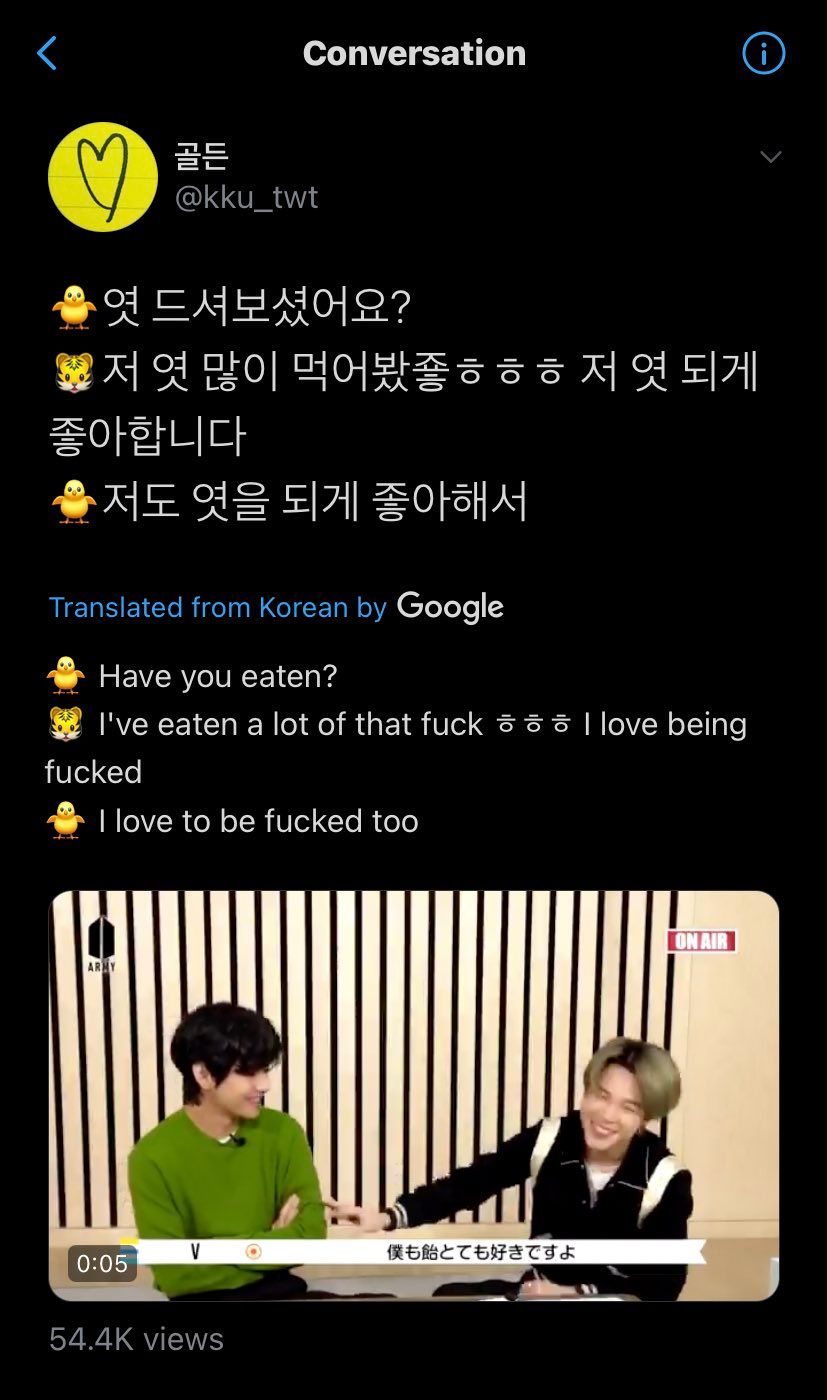
Task: Click the video progress timestamp showing 0:05
Action: 98,1264
